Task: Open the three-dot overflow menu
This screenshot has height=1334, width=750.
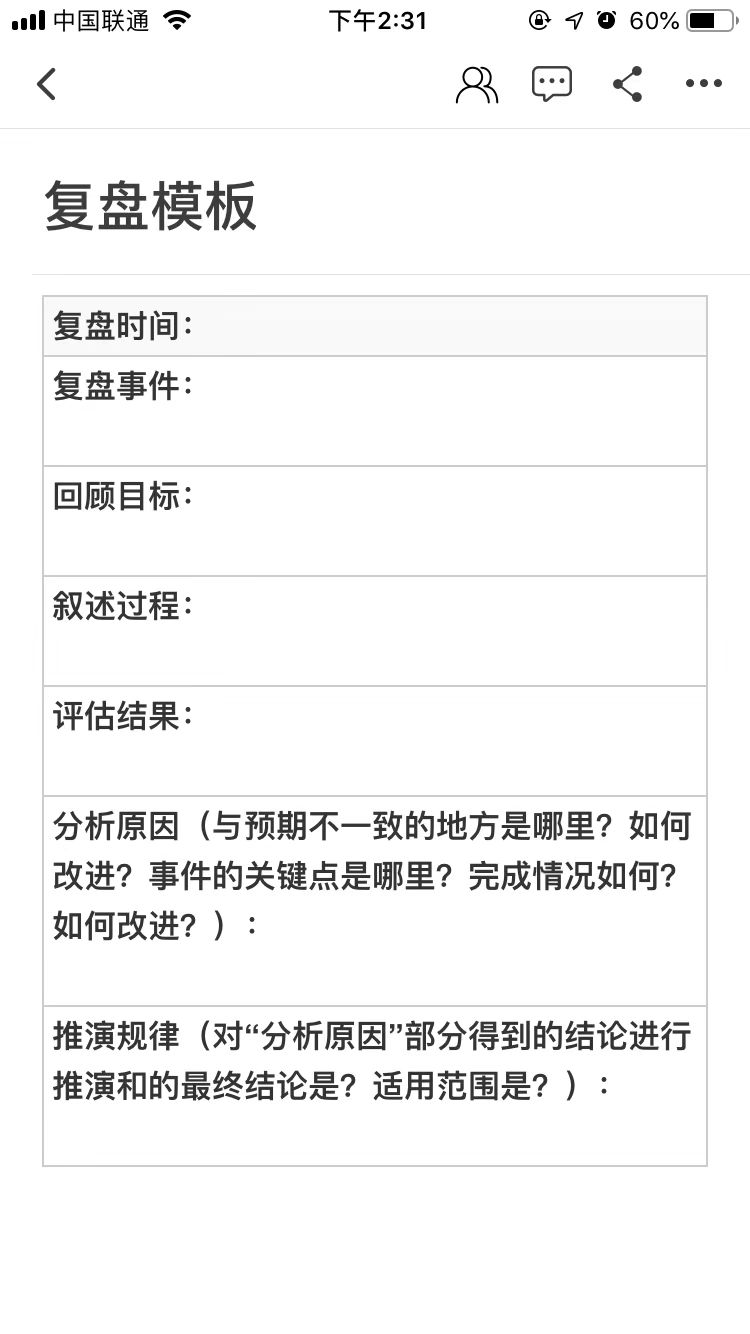Action: click(x=704, y=84)
